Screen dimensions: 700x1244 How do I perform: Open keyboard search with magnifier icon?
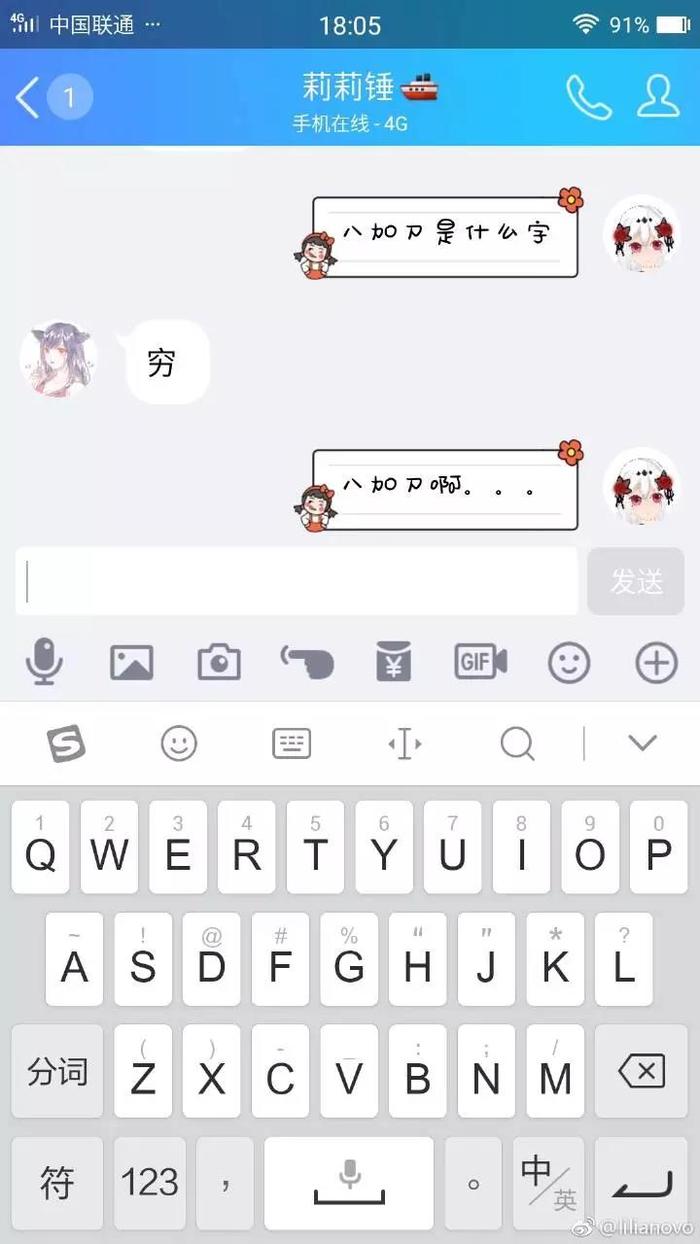[517, 743]
